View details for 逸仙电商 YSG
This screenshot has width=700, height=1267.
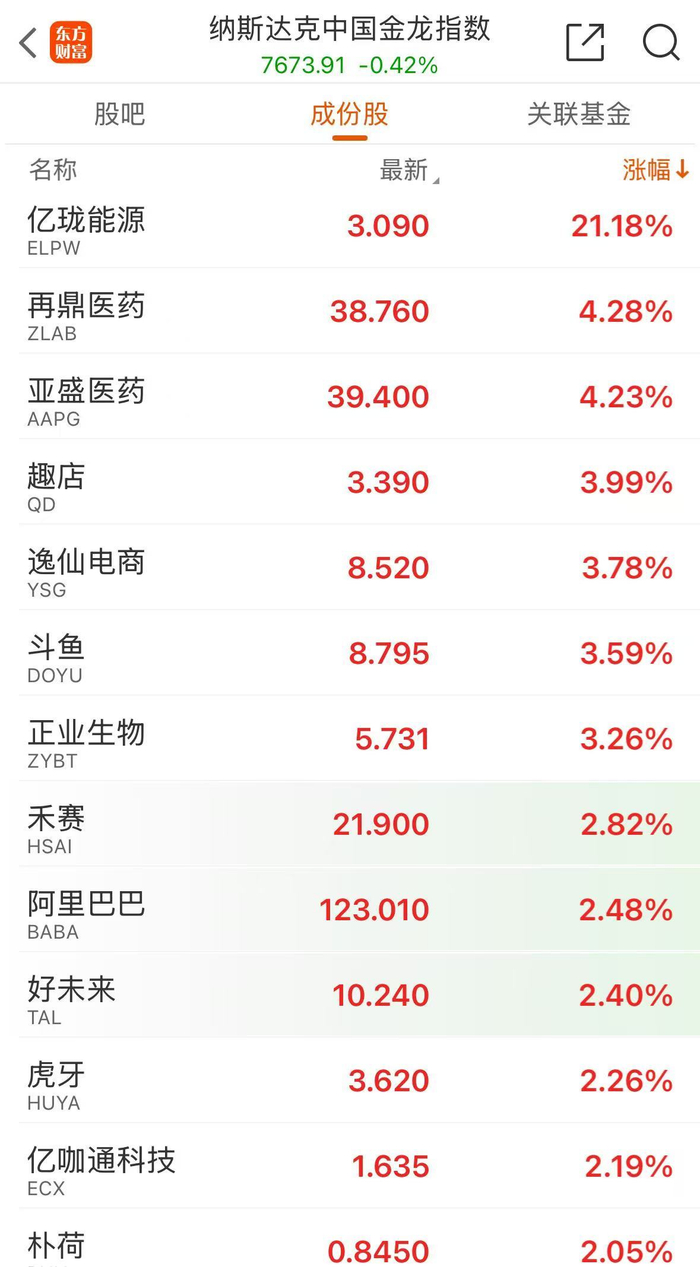click(350, 568)
